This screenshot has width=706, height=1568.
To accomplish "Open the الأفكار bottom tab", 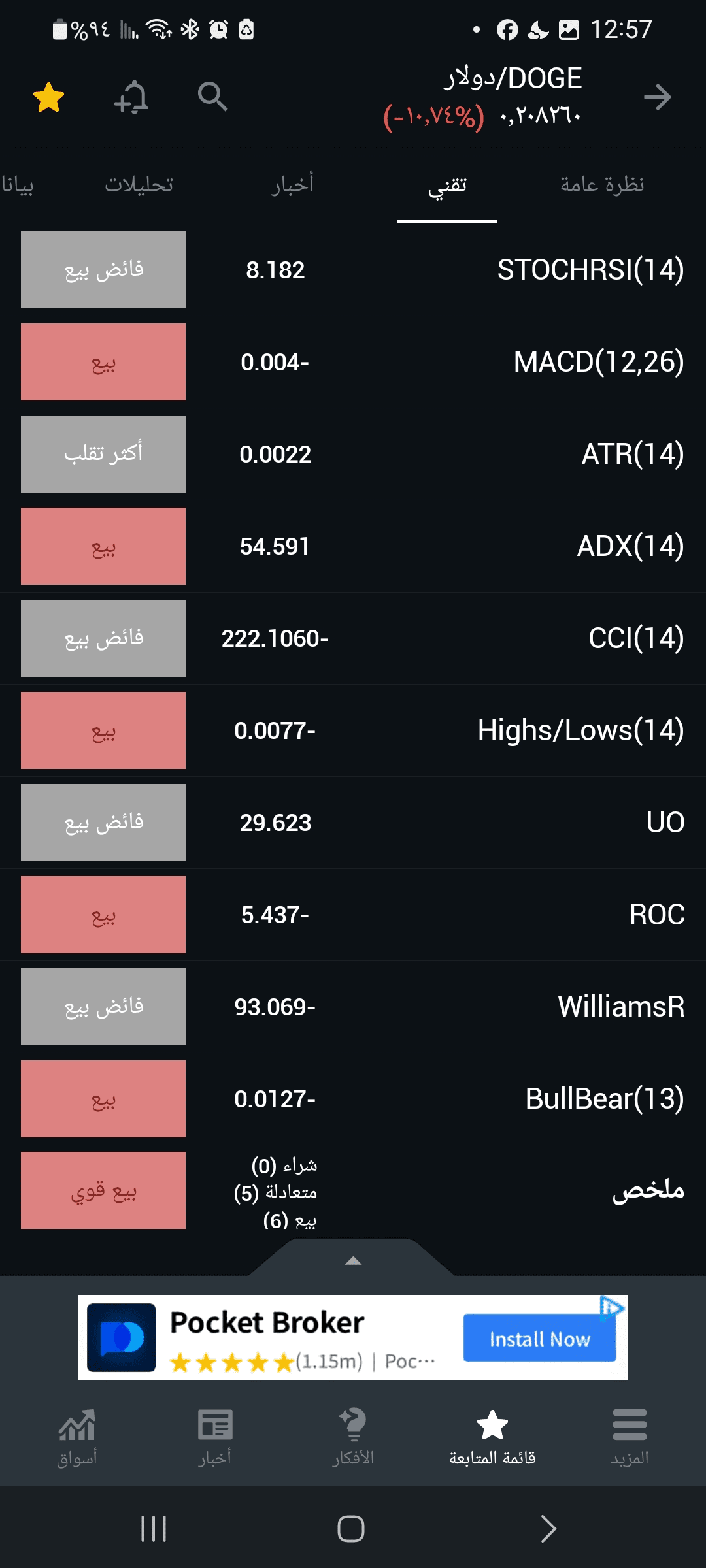I will click(353, 1437).
